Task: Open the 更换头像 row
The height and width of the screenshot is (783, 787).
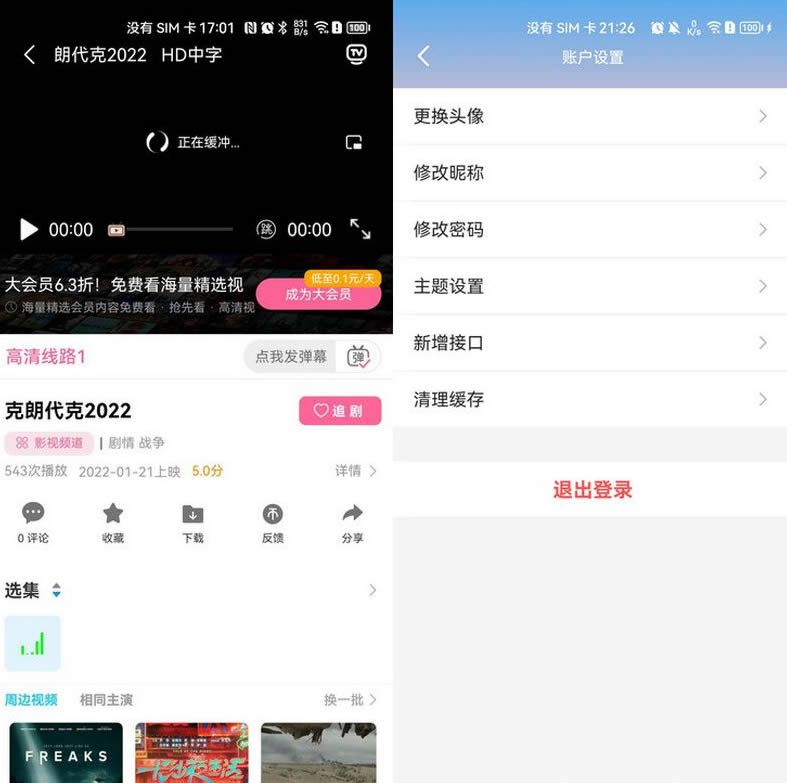Action: (590, 116)
